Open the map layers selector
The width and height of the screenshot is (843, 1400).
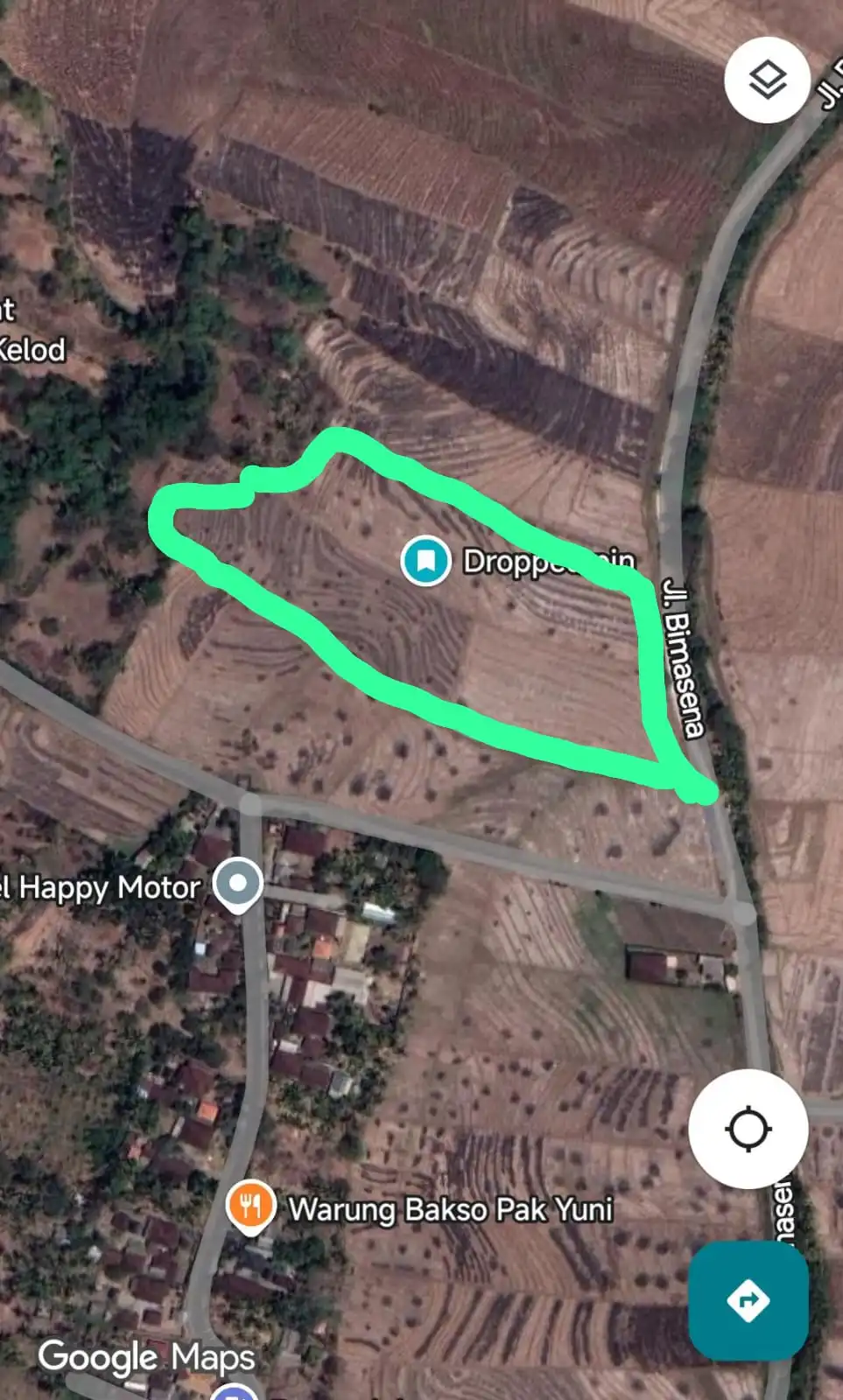(x=767, y=80)
